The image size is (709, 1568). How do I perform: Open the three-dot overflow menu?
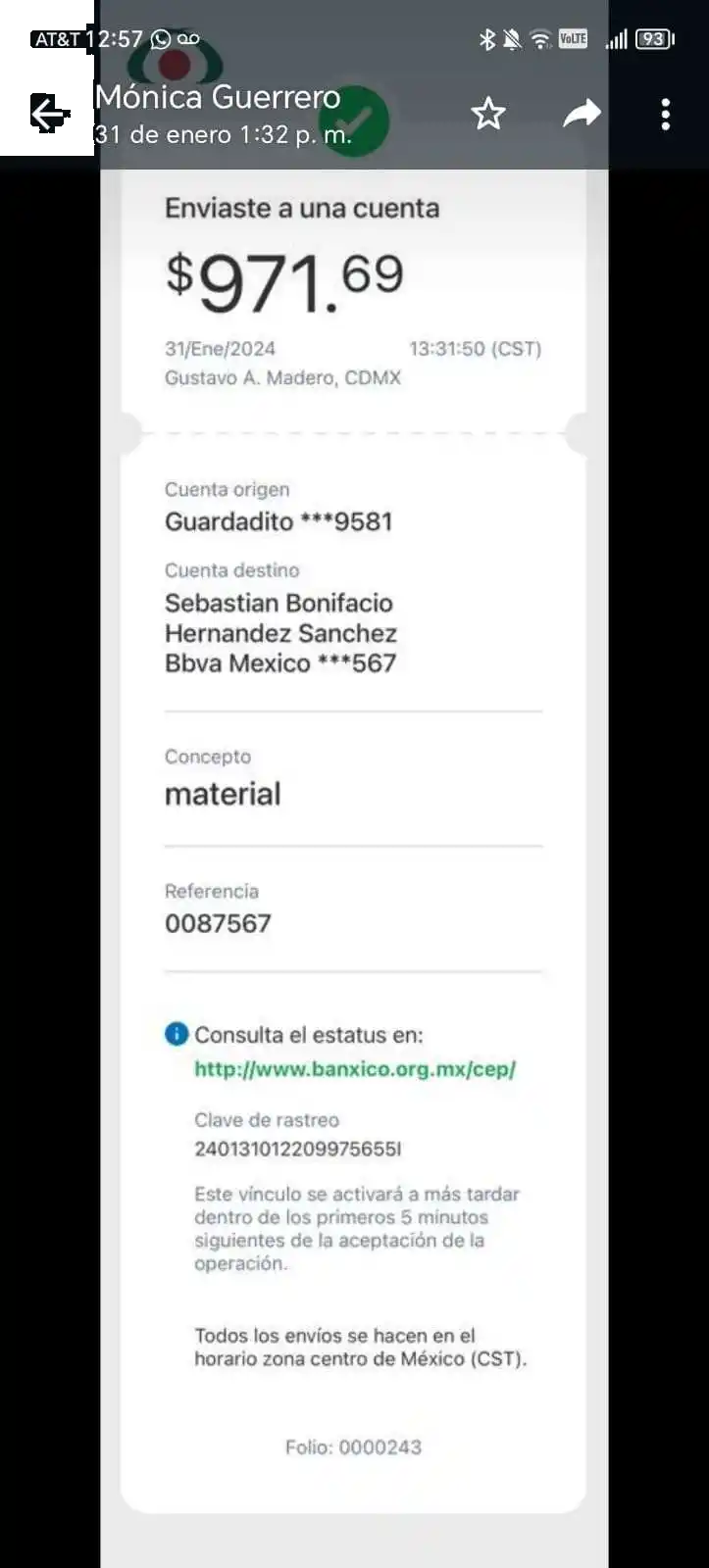pos(666,115)
